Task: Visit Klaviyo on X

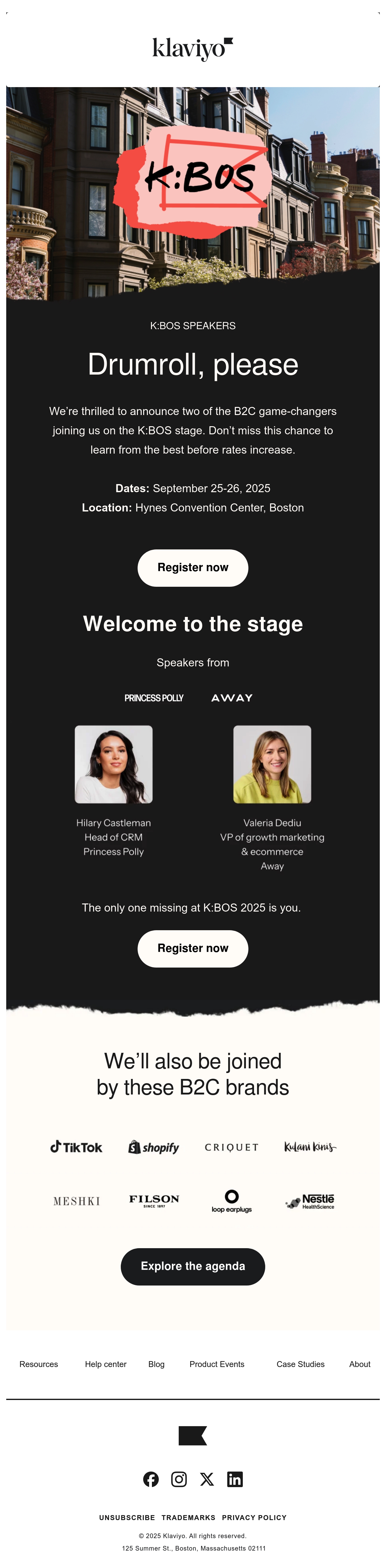Action: pos(207,1479)
